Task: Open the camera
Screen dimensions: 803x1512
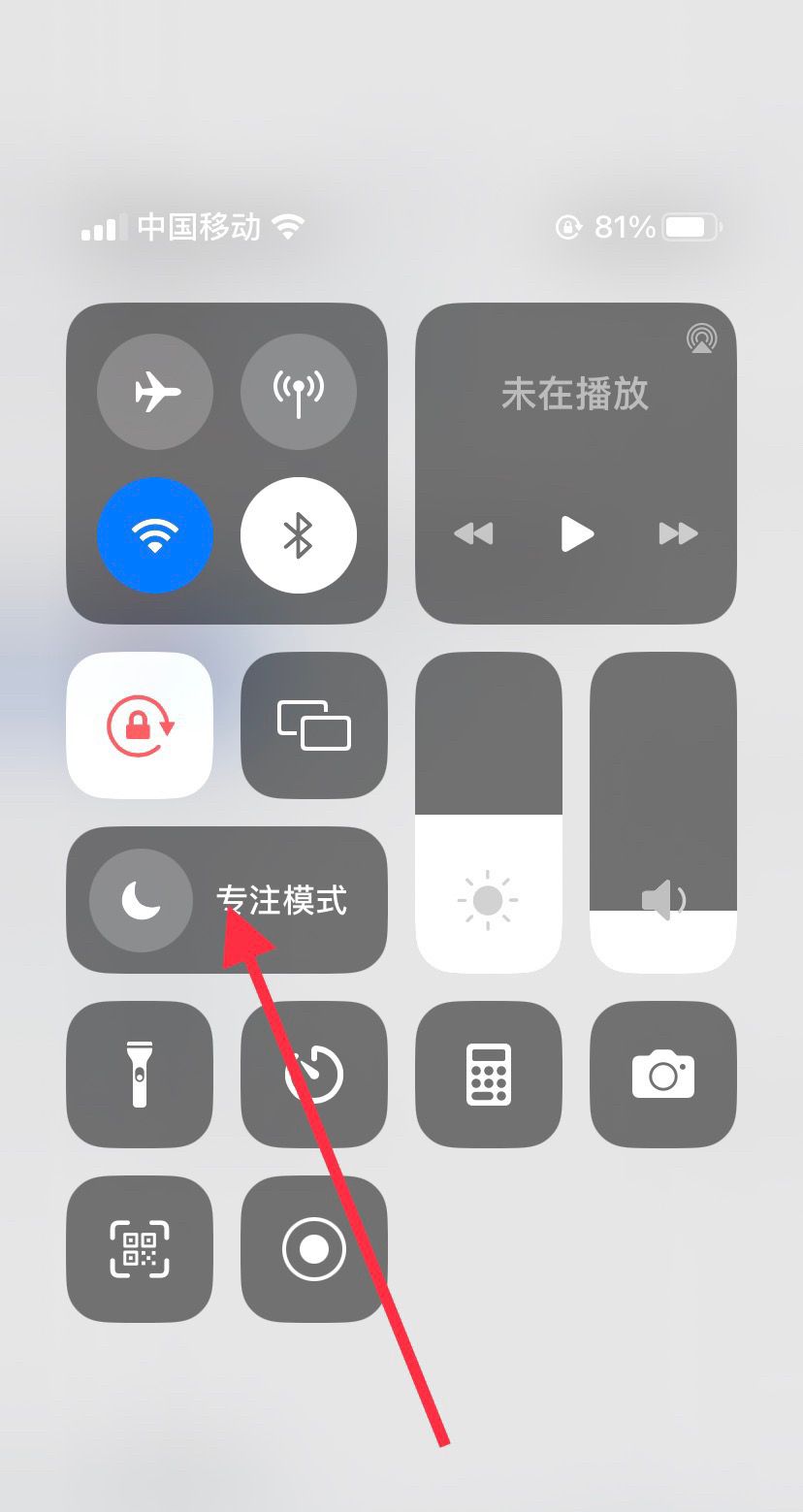Action: coord(663,1074)
